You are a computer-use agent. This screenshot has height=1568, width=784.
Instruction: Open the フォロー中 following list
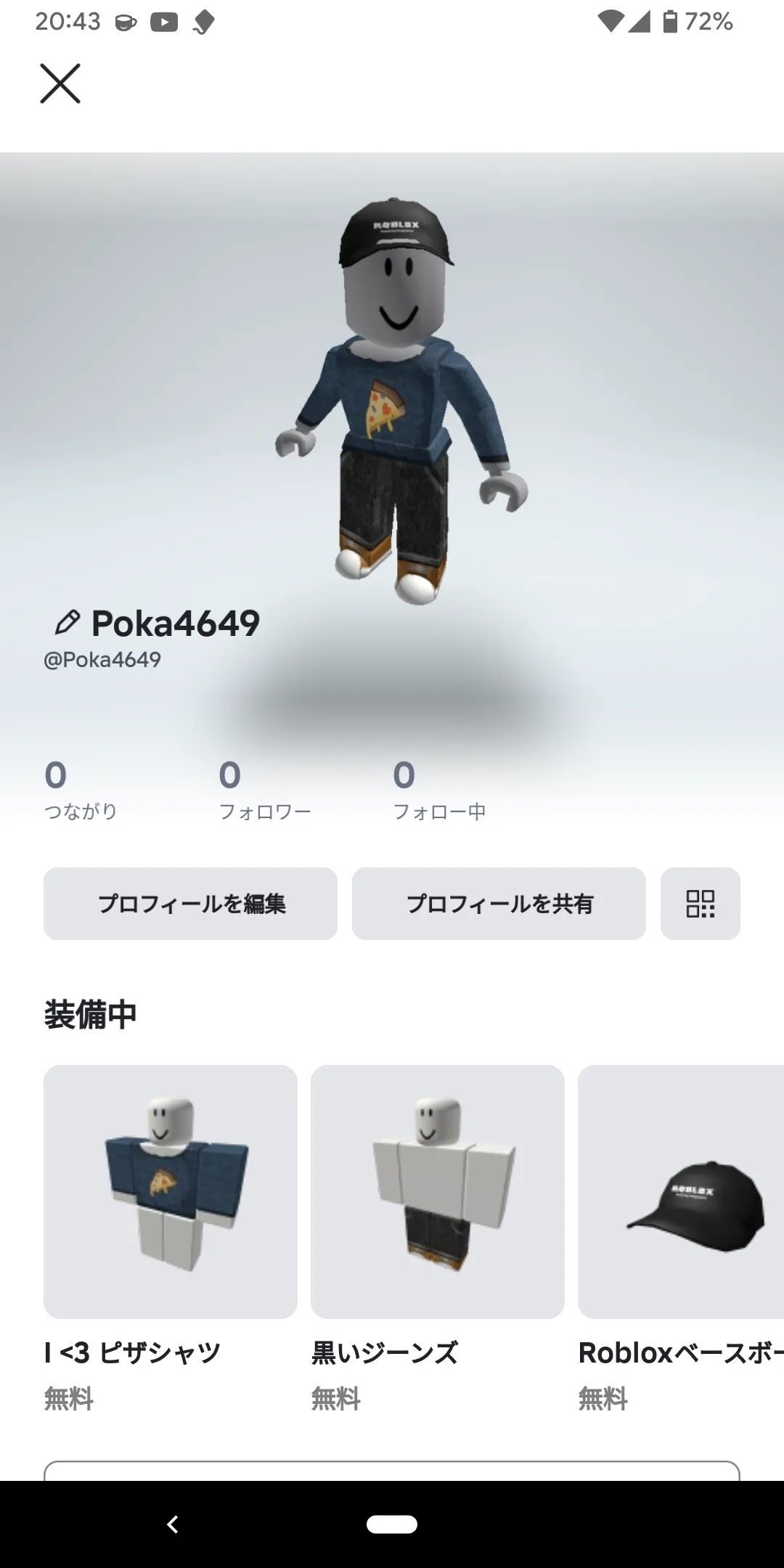(438, 790)
